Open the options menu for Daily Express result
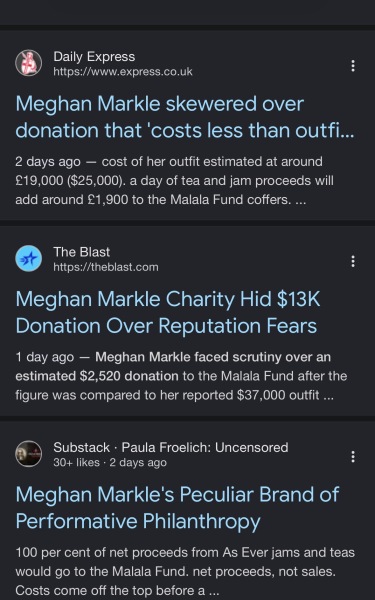 point(353,66)
